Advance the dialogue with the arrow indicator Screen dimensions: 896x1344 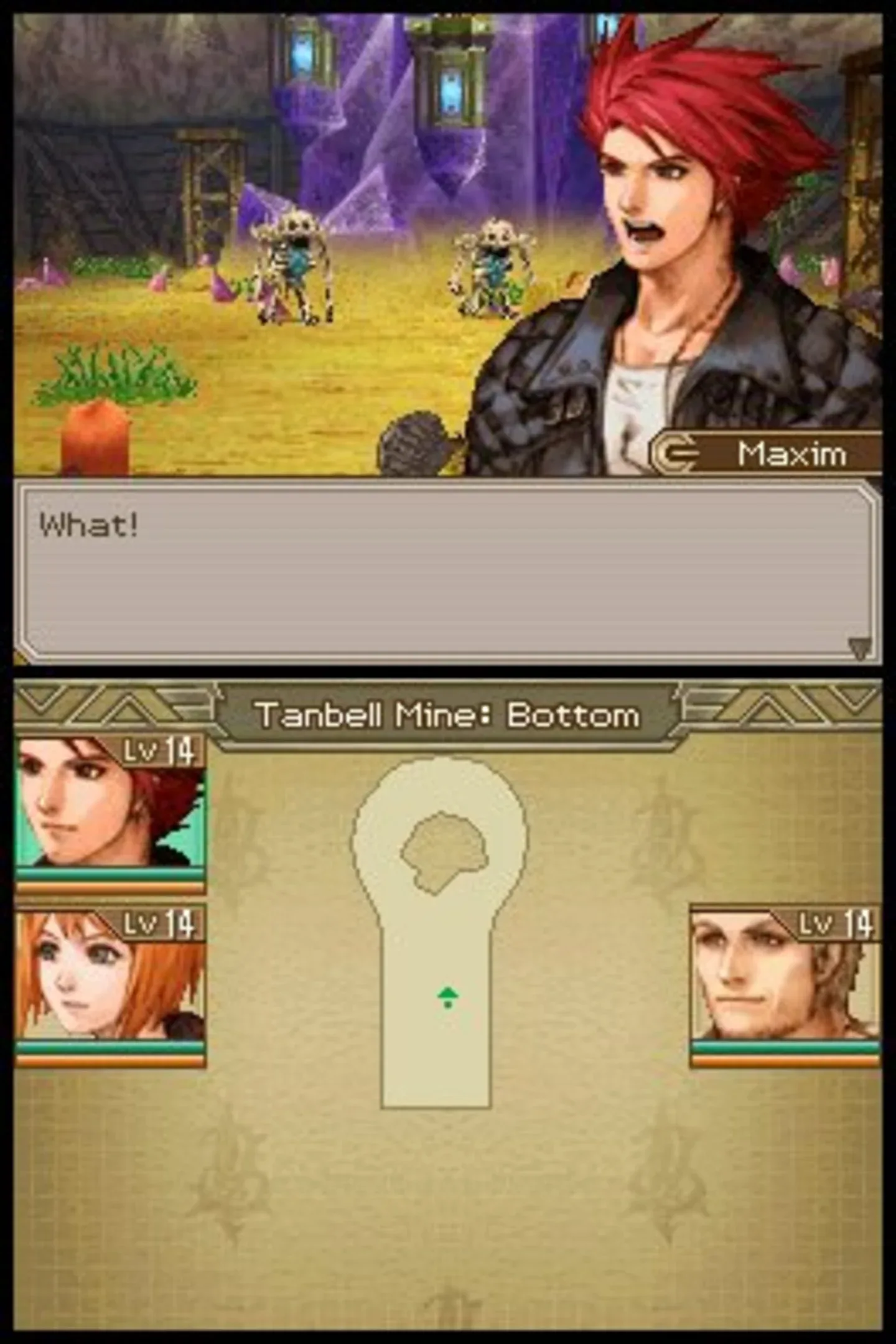tap(859, 648)
